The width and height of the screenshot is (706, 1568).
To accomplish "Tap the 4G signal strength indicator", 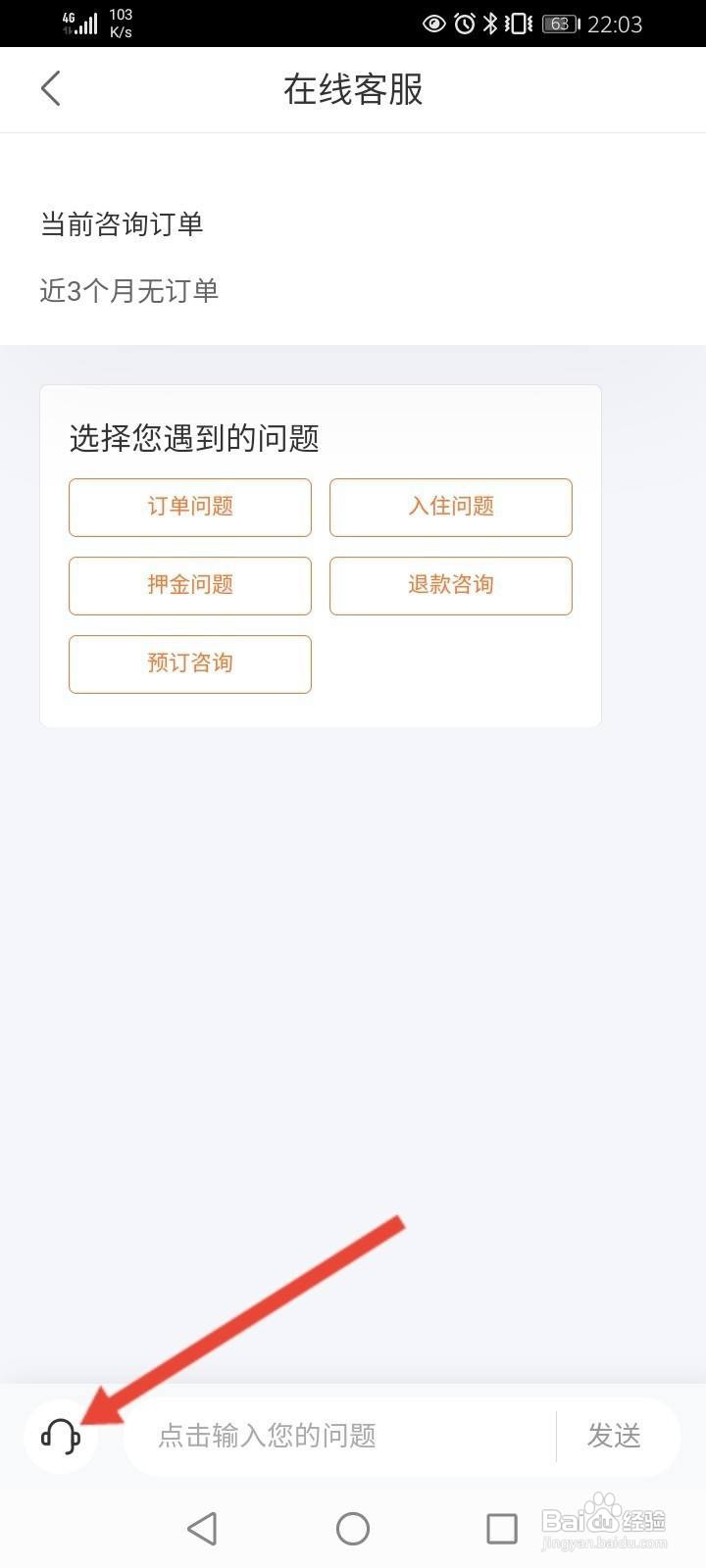I will coord(78,22).
